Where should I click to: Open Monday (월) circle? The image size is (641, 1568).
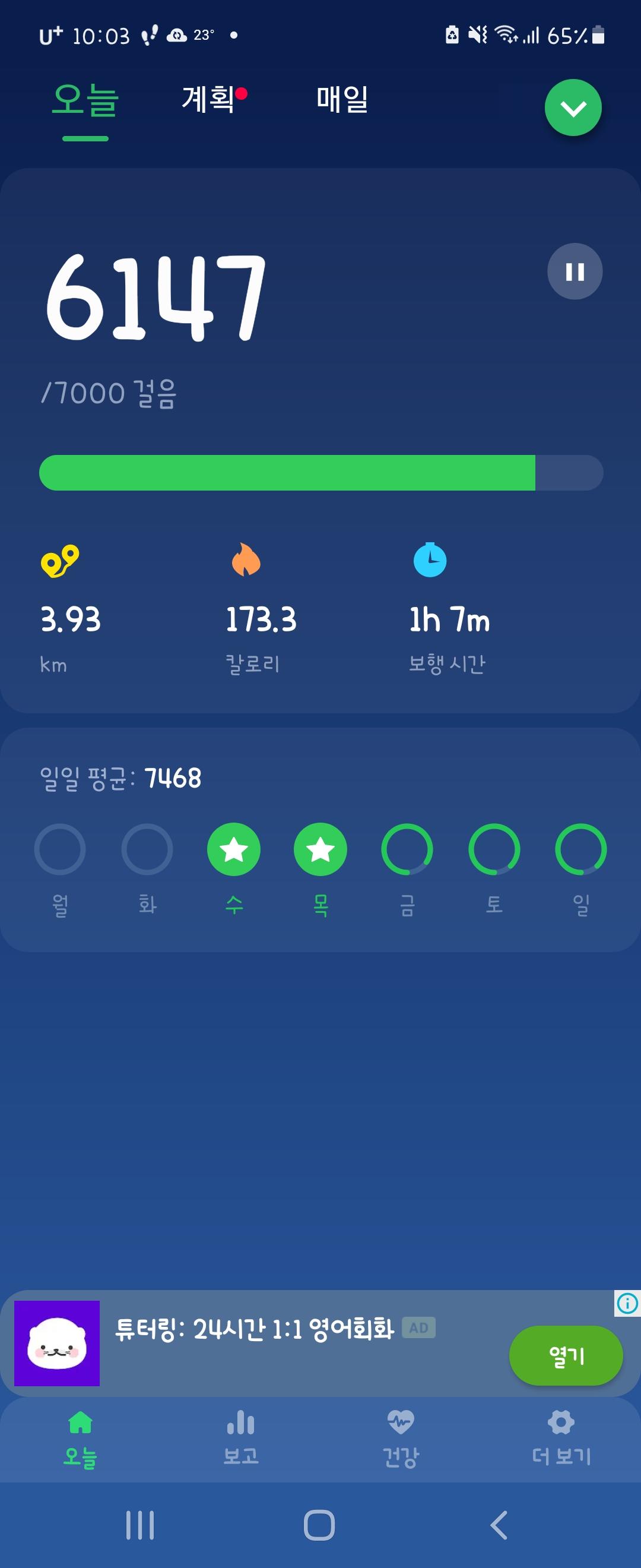point(59,849)
